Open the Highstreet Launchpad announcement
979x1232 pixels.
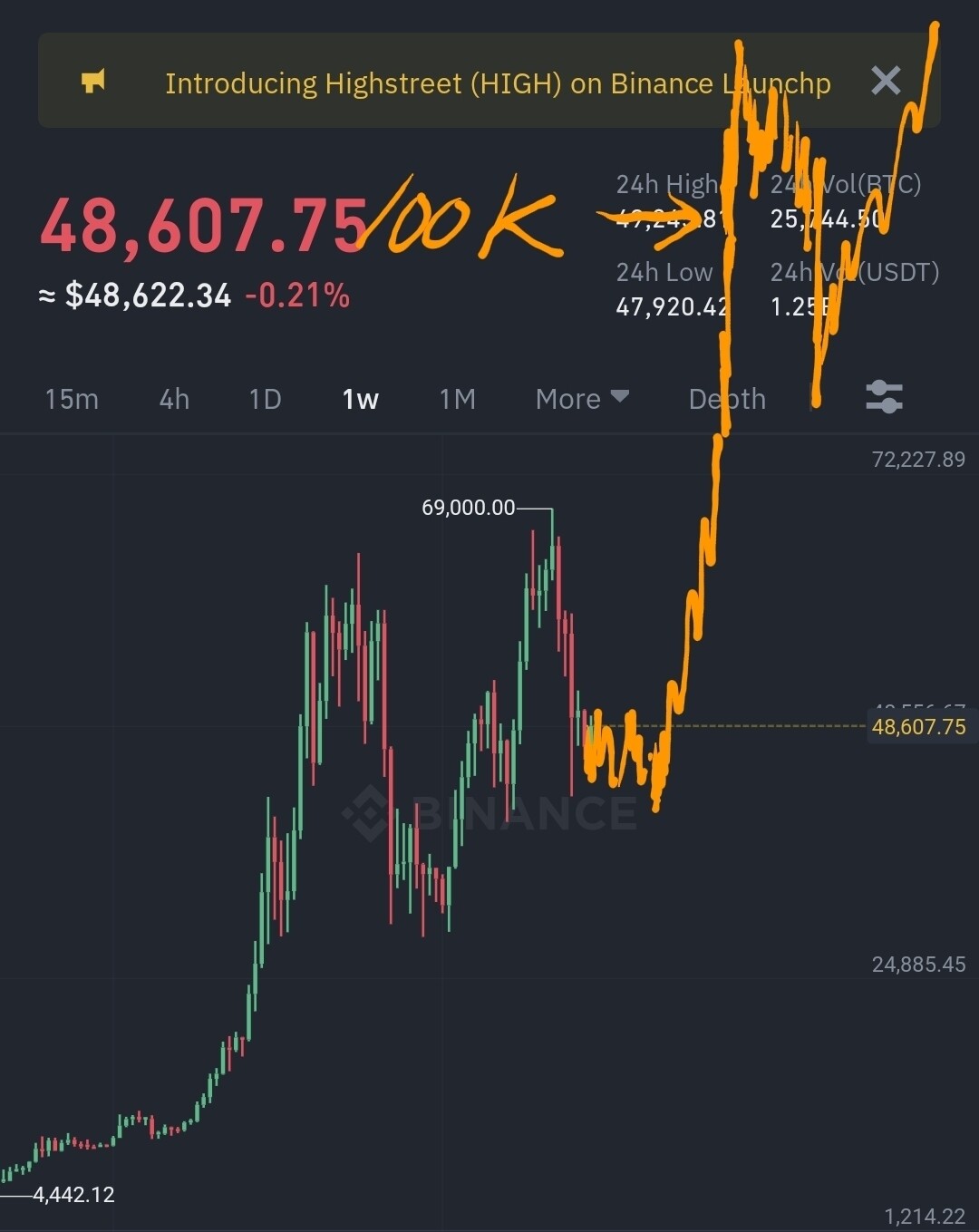pyautogui.click(x=497, y=83)
